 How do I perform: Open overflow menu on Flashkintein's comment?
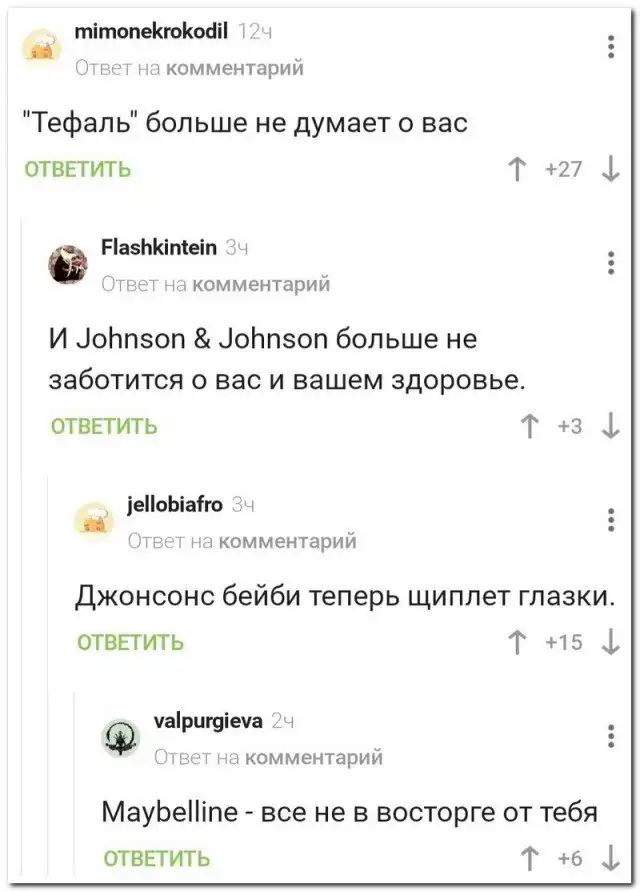point(611,263)
